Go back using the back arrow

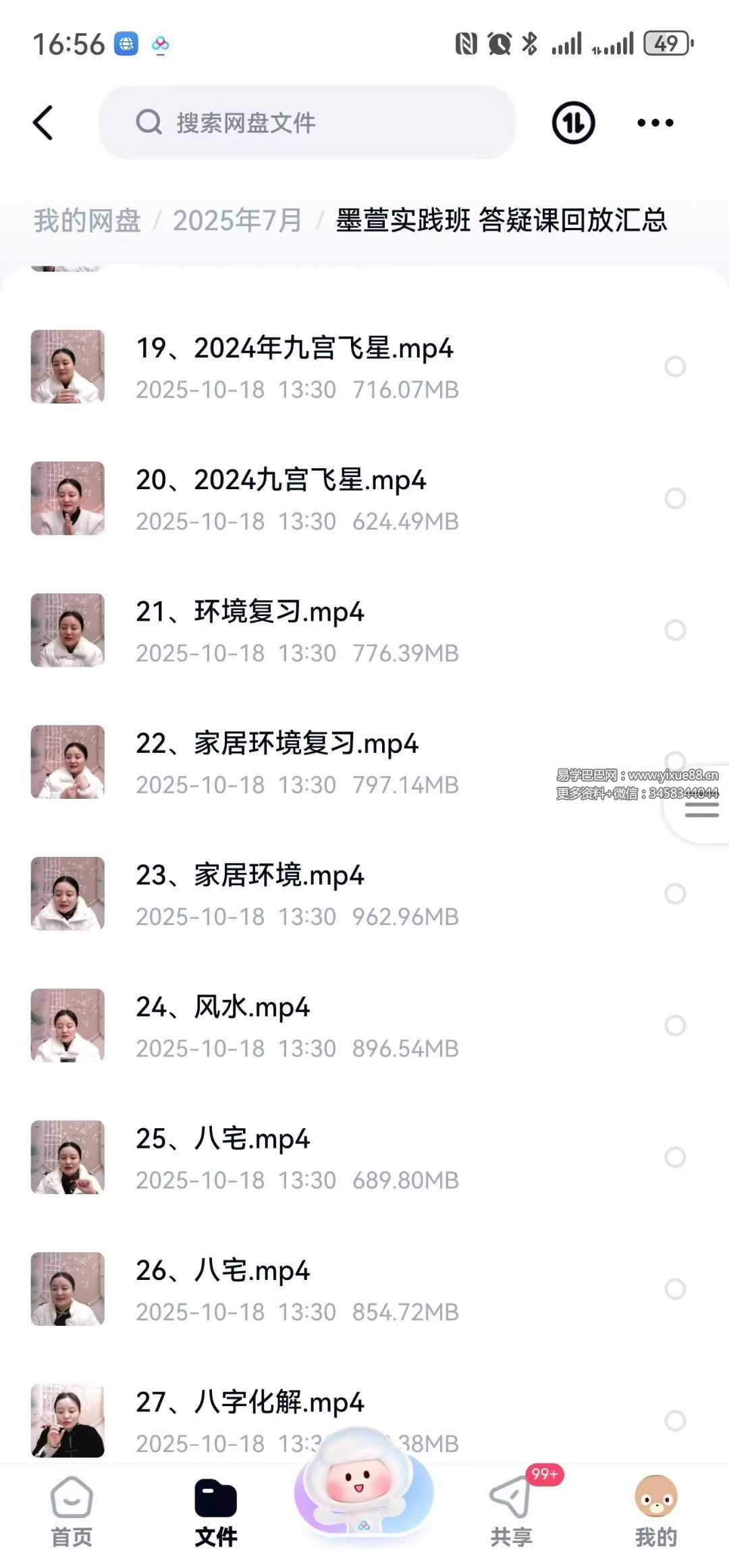coord(43,123)
